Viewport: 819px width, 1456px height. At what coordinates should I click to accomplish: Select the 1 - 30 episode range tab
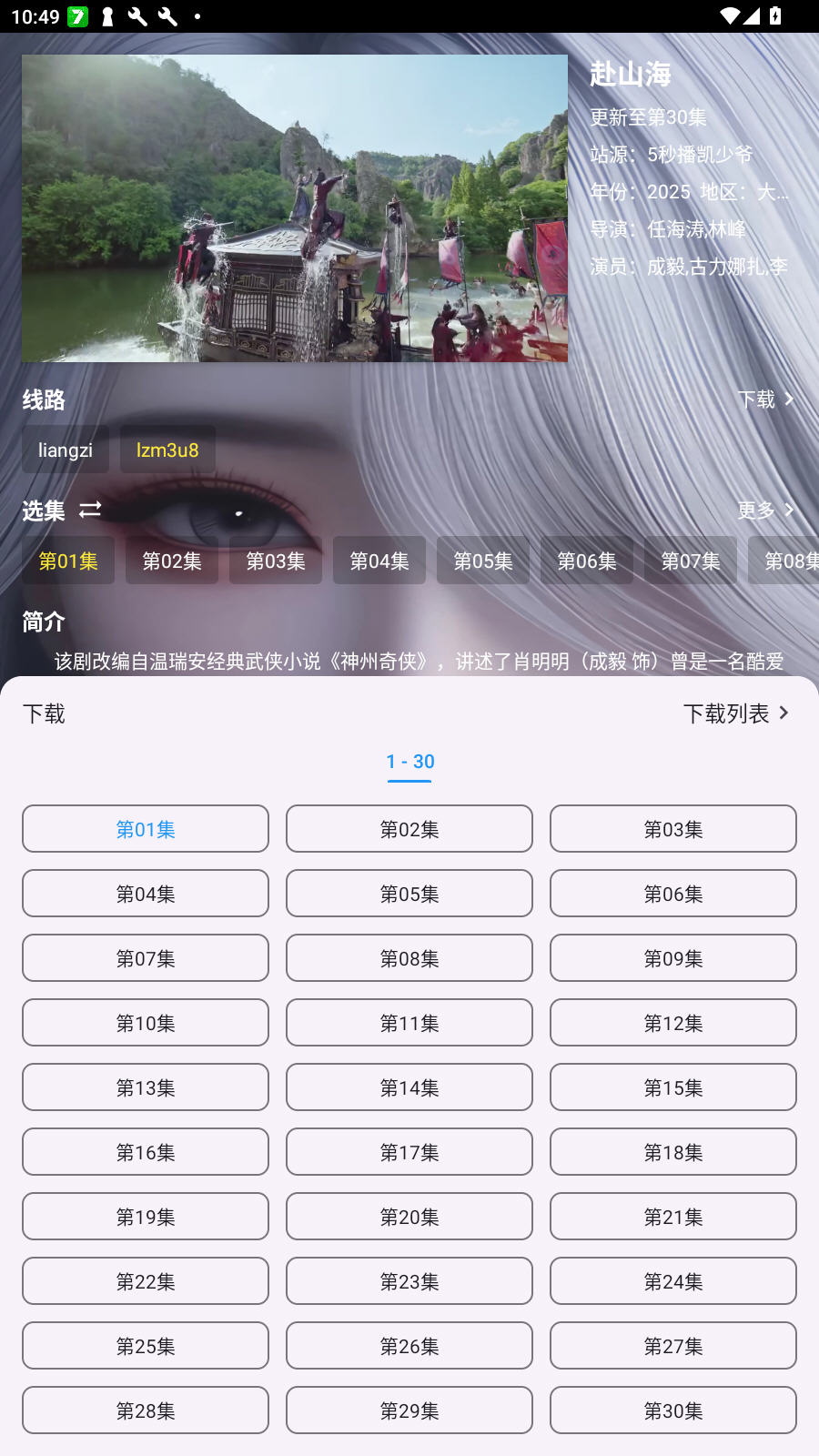(x=409, y=762)
